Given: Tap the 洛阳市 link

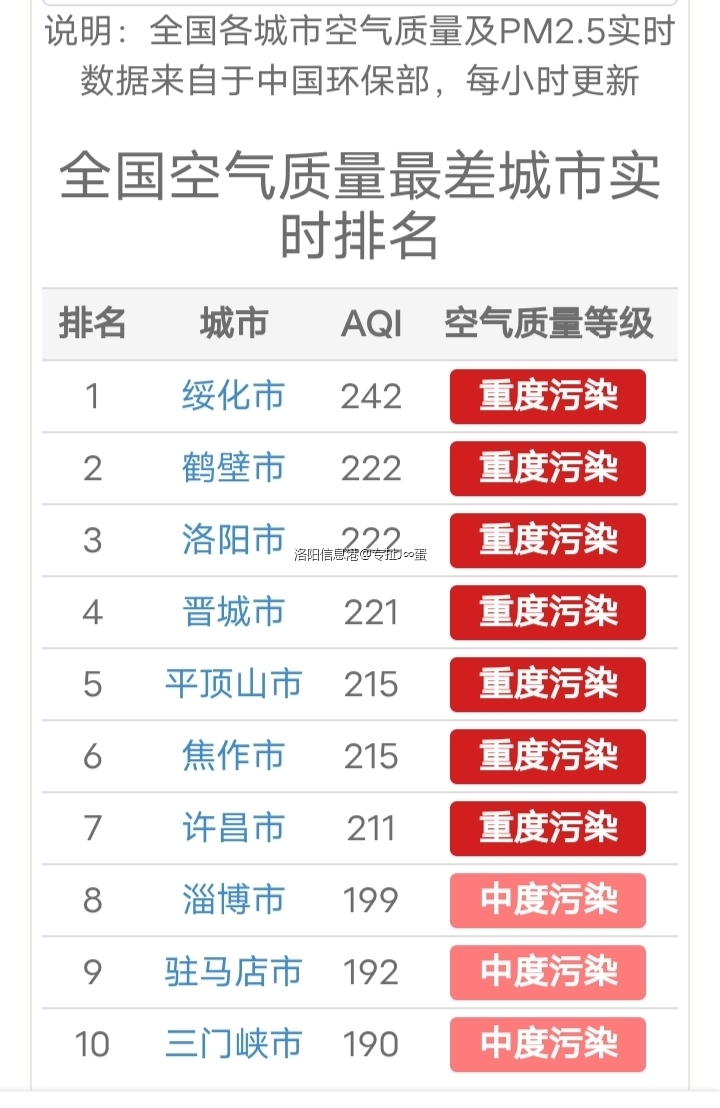Looking at the screenshot, I should [x=233, y=540].
